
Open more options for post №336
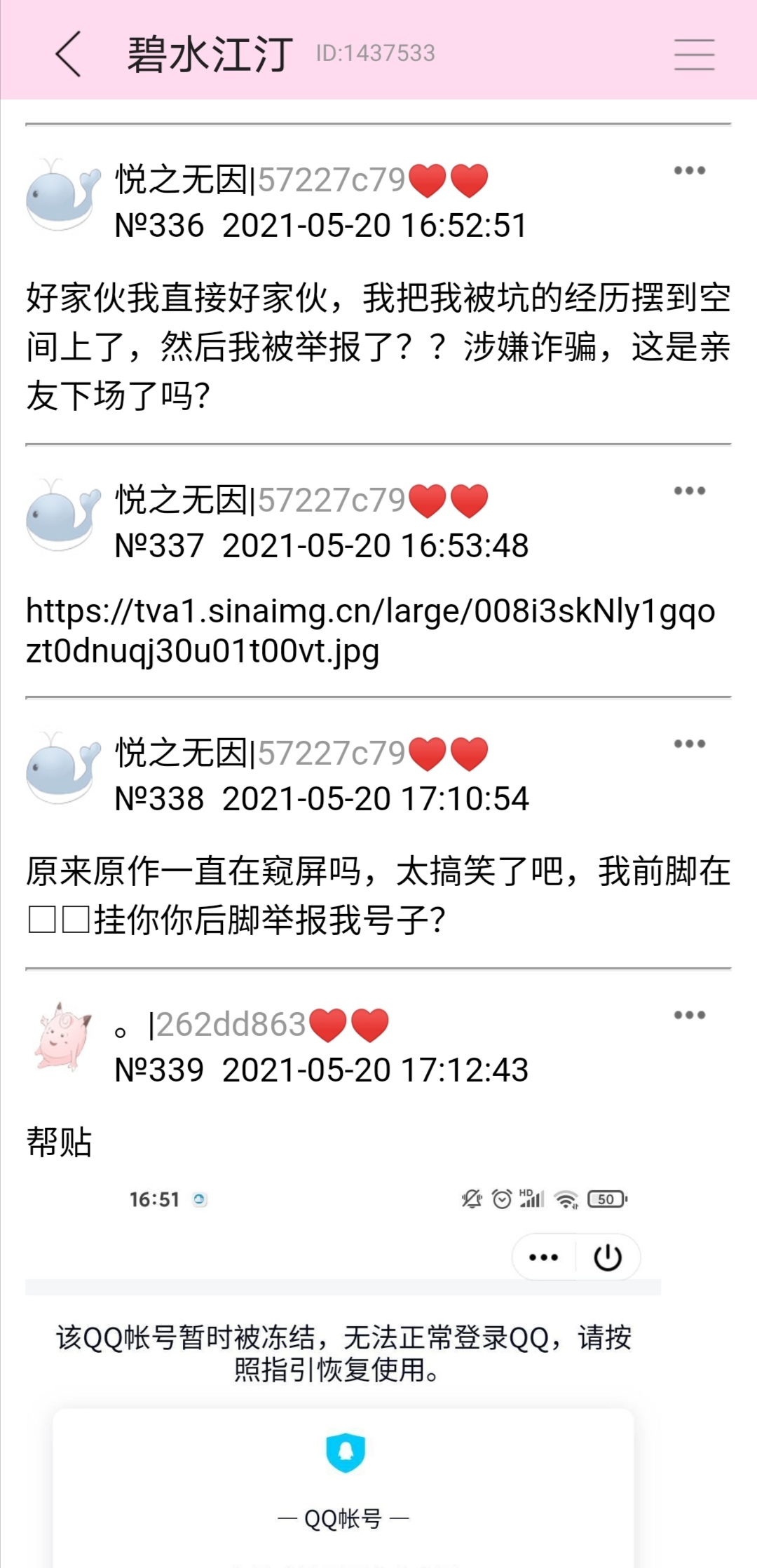click(689, 170)
